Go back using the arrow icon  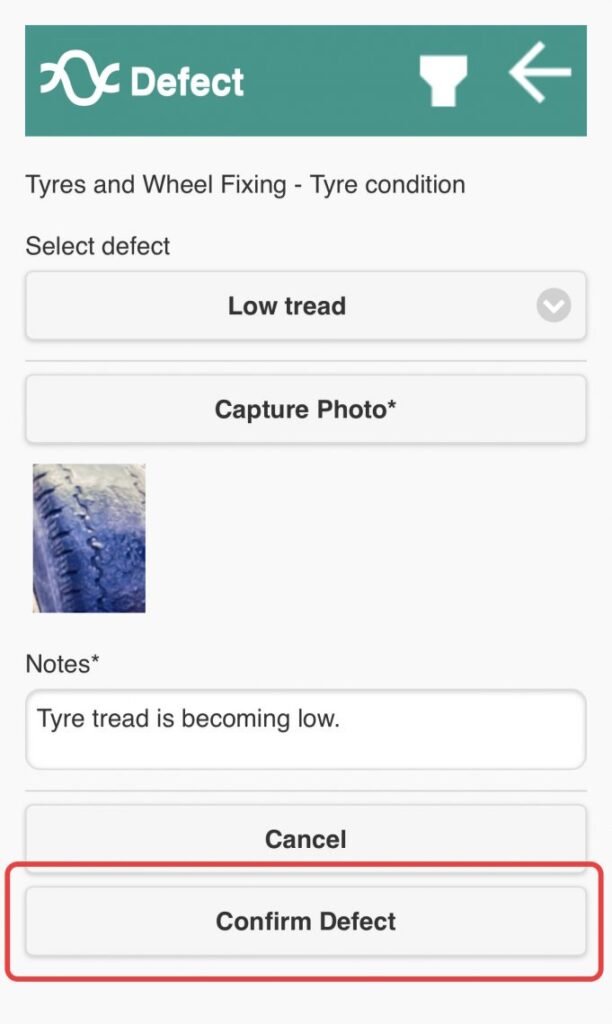coord(540,71)
